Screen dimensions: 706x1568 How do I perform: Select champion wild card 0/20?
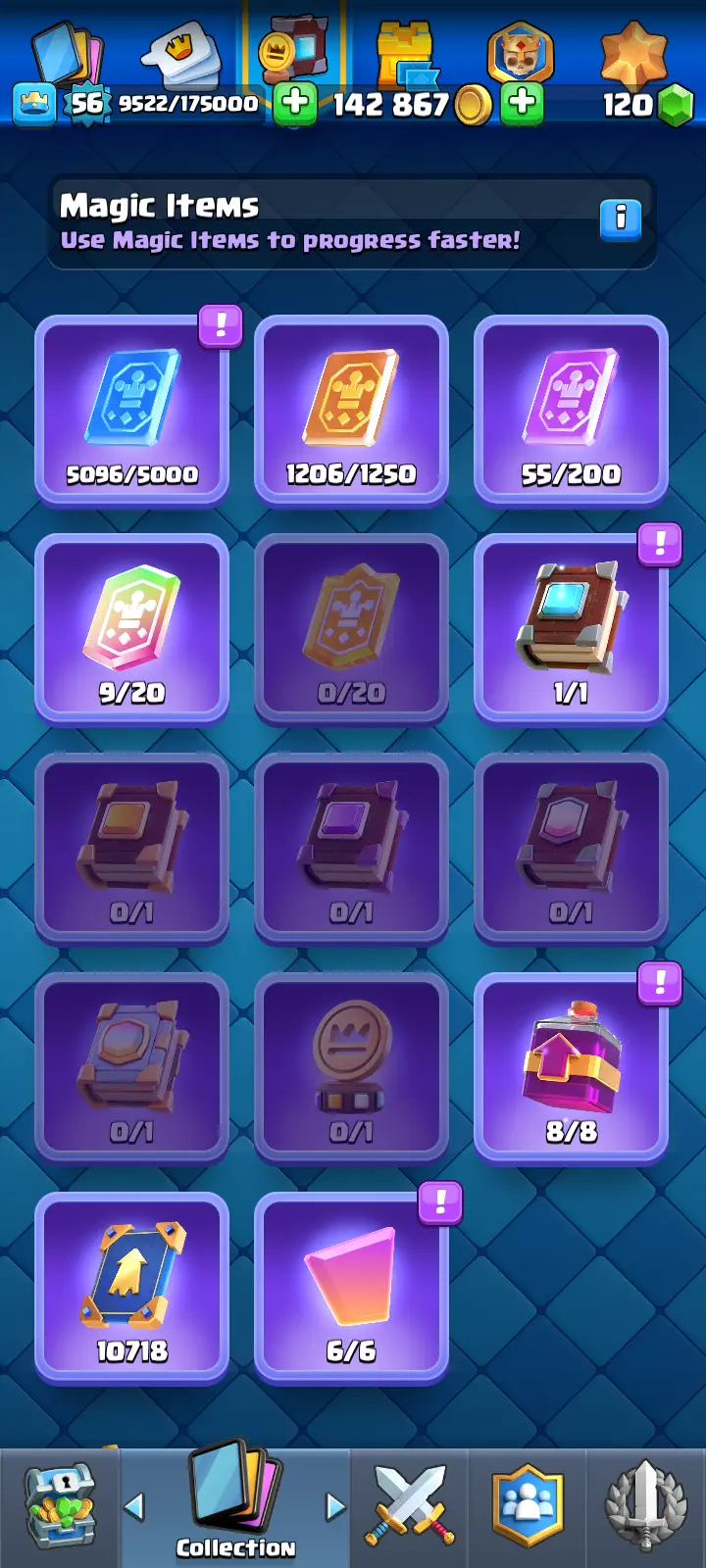tap(351, 629)
